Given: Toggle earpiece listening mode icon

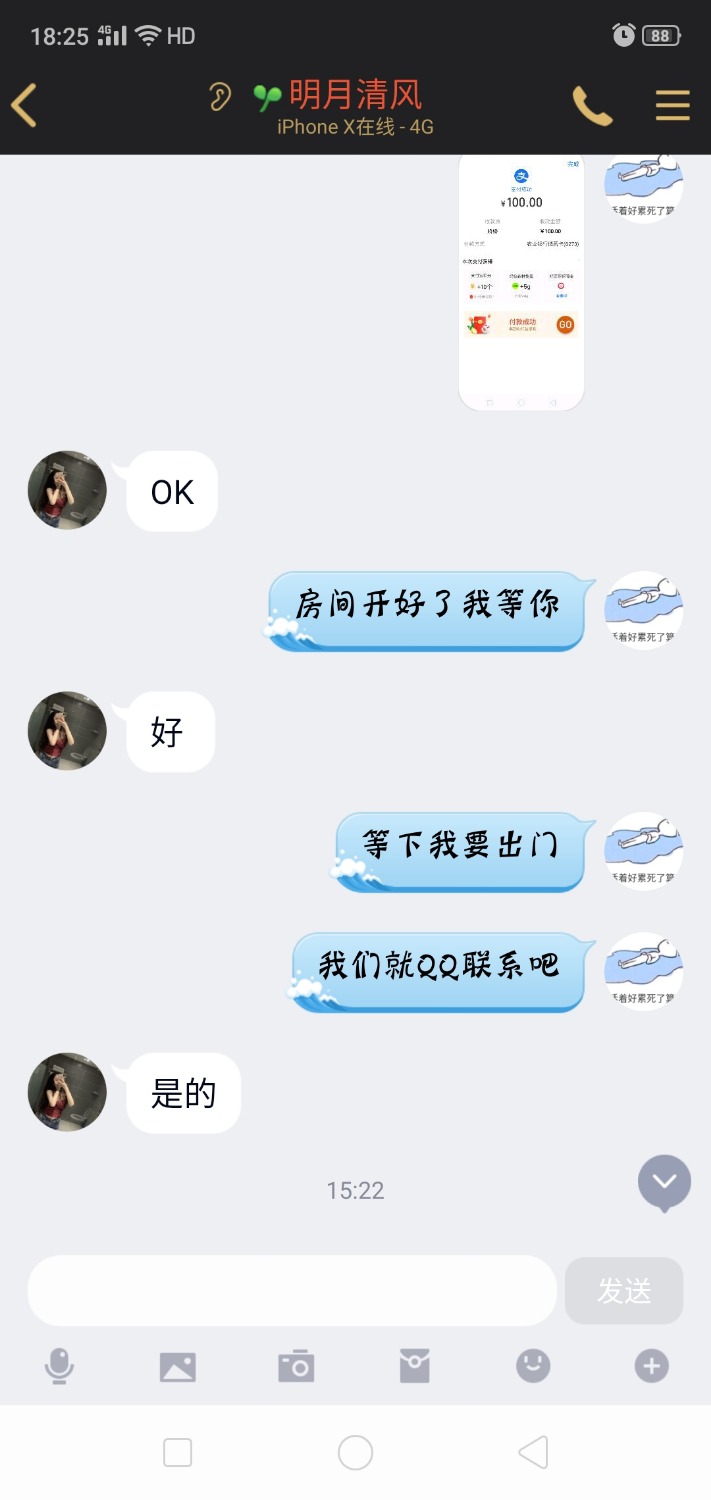Looking at the screenshot, I should pyautogui.click(x=219, y=96).
